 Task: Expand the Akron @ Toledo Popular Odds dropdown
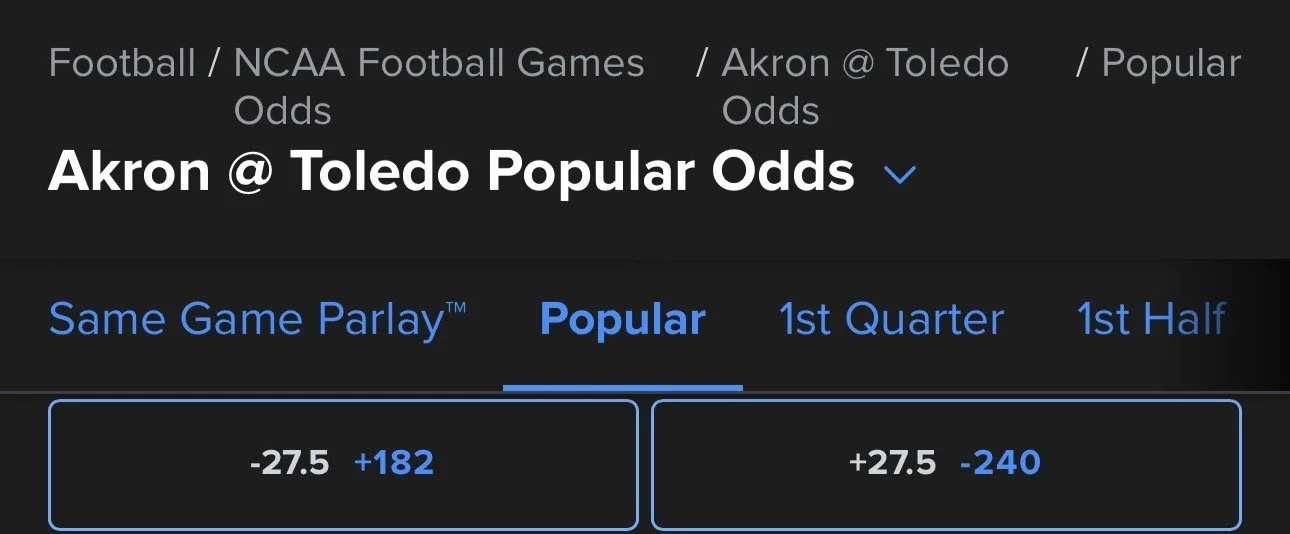pos(900,175)
